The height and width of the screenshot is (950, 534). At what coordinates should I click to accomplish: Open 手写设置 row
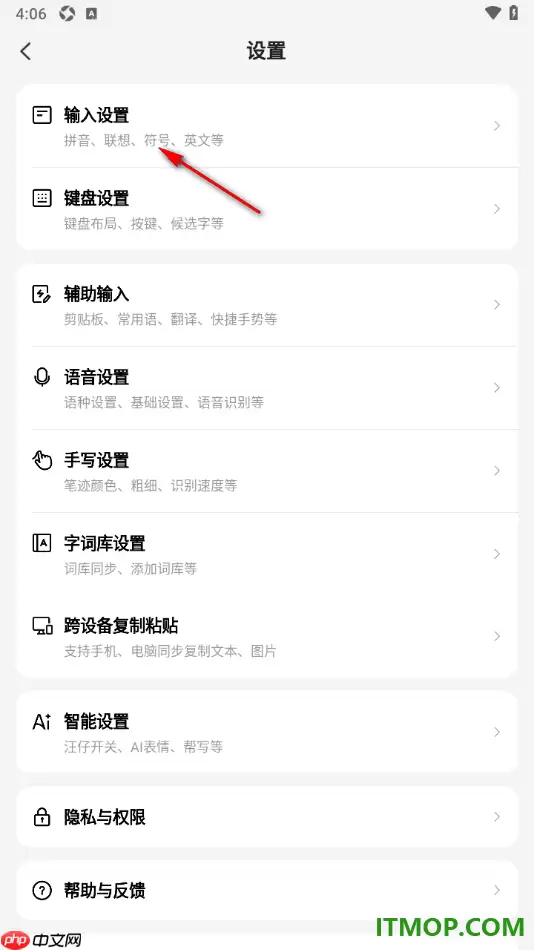(267, 471)
